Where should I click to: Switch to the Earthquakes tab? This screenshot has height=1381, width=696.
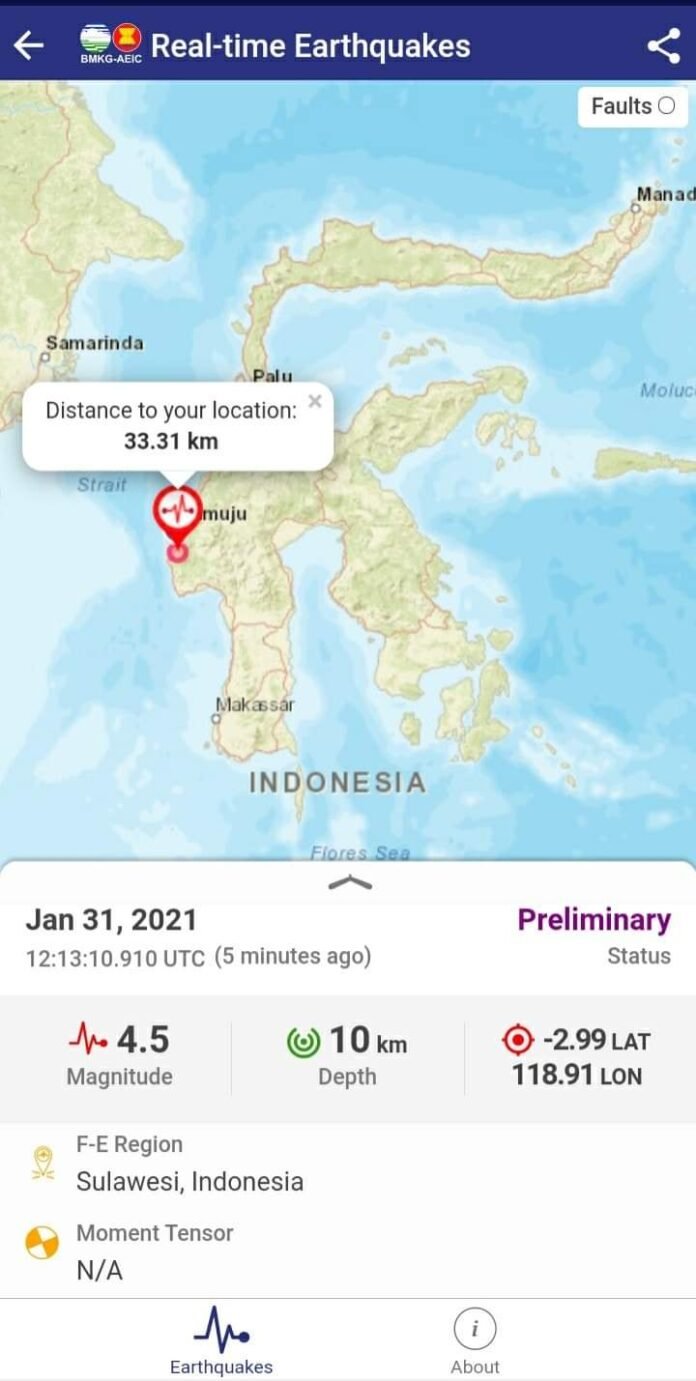click(x=221, y=1341)
